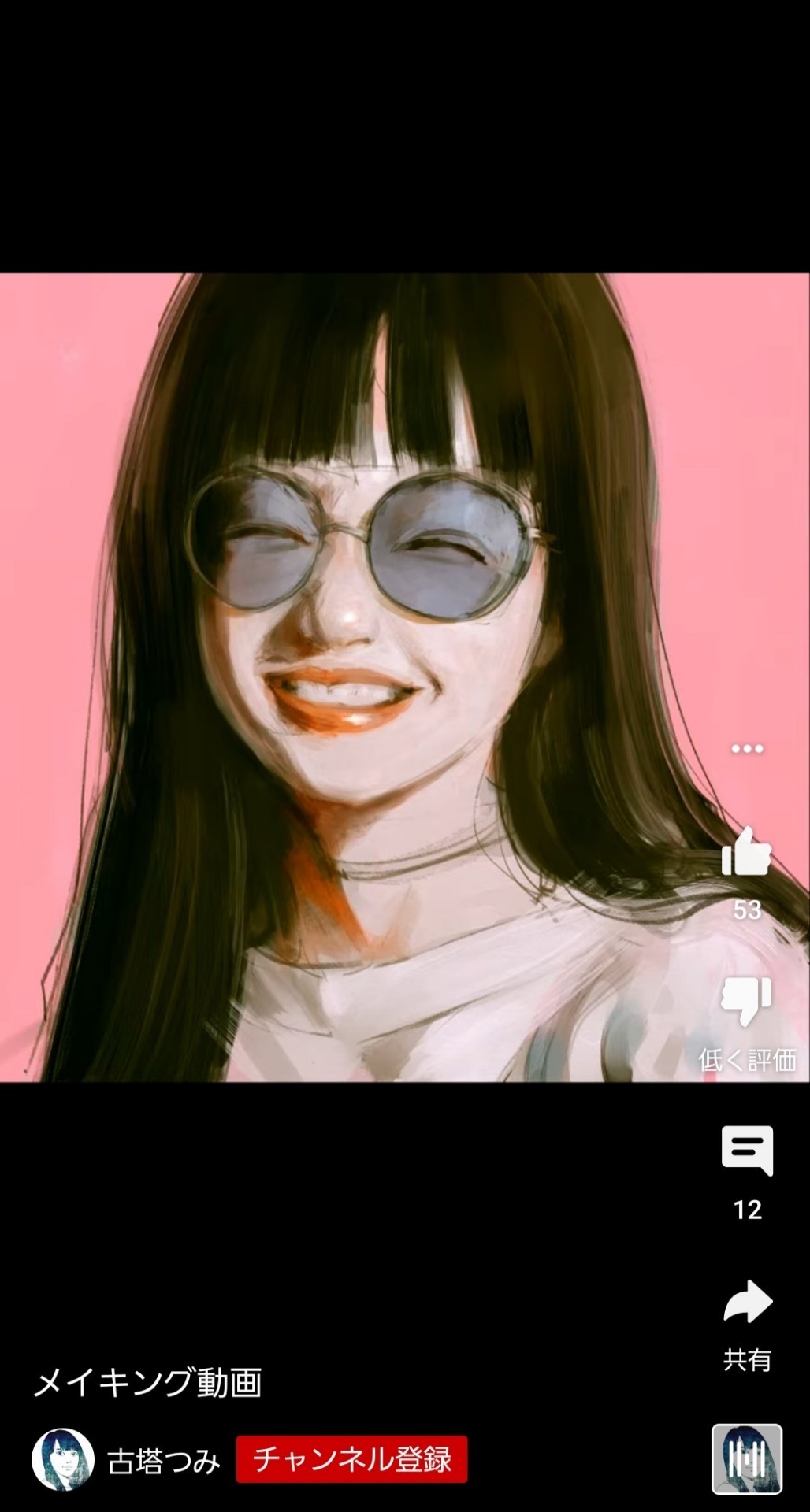Open the comments section
The width and height of the screenshot is (810, 1512).
pyautogui.click(x=747, y=1151)
